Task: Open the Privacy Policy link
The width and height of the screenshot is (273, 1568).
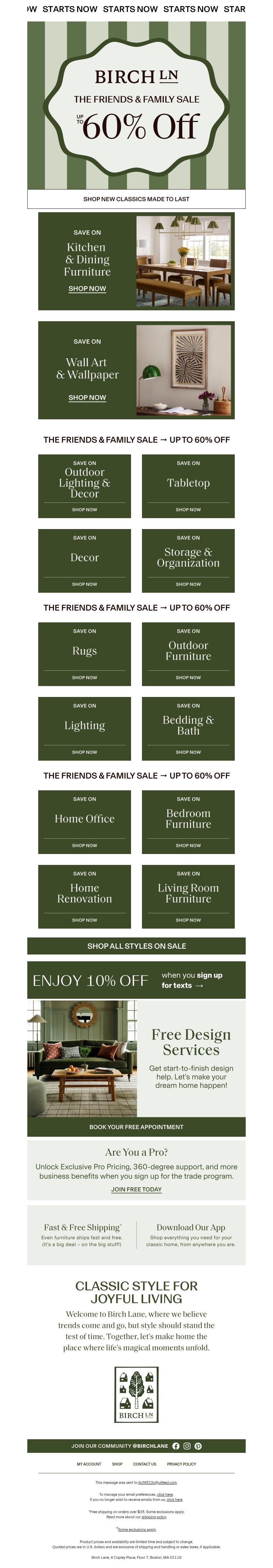Action: [182, 1464]
